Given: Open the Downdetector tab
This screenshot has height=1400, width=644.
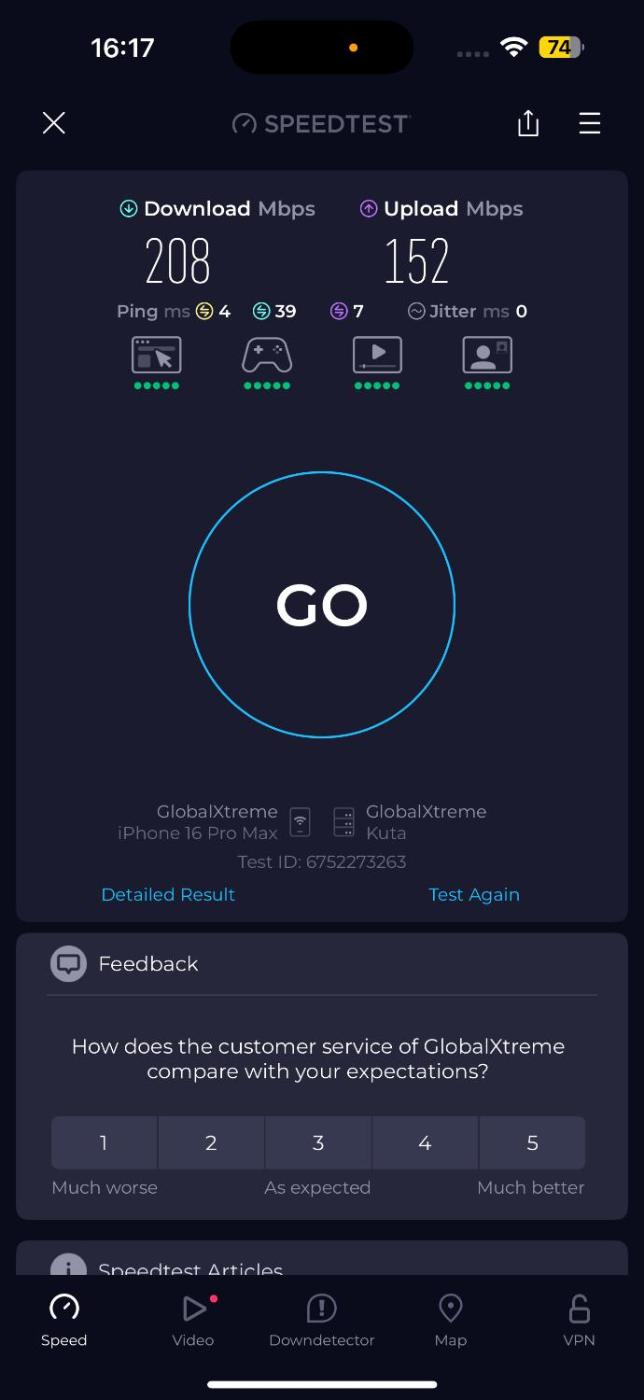Looking at the screenshot, I should [x=321, y=1320].
